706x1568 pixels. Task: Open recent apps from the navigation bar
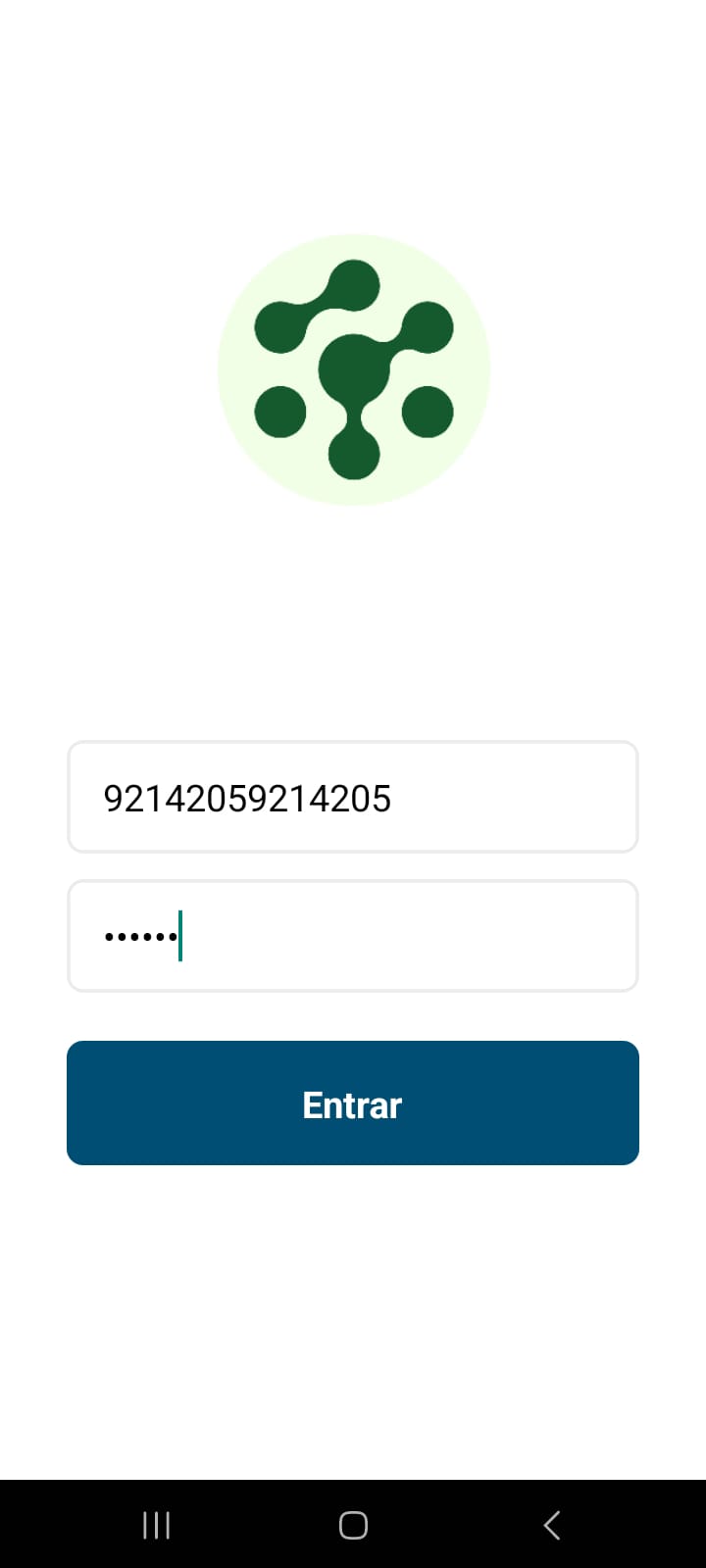pyautogui.click(x=156, y=1525)
